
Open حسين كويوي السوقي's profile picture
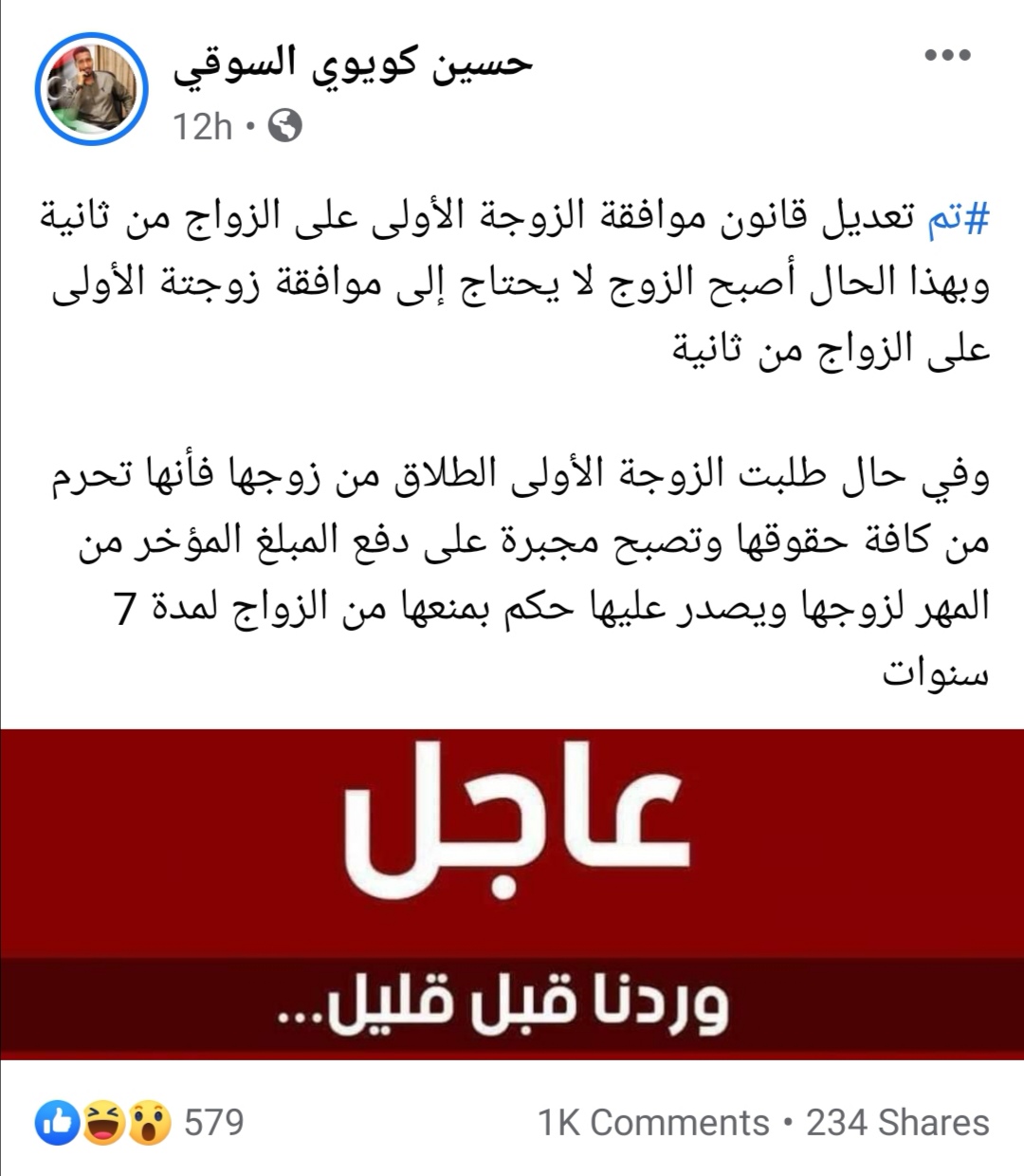coord(92,88)
